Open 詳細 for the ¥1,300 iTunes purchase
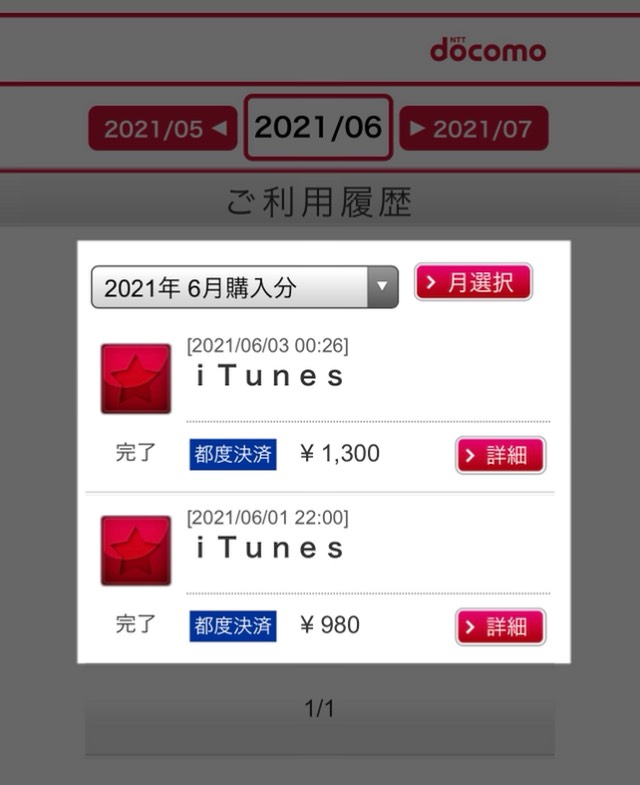The width and height of the screenshot is (640, 785). (500, 455)
